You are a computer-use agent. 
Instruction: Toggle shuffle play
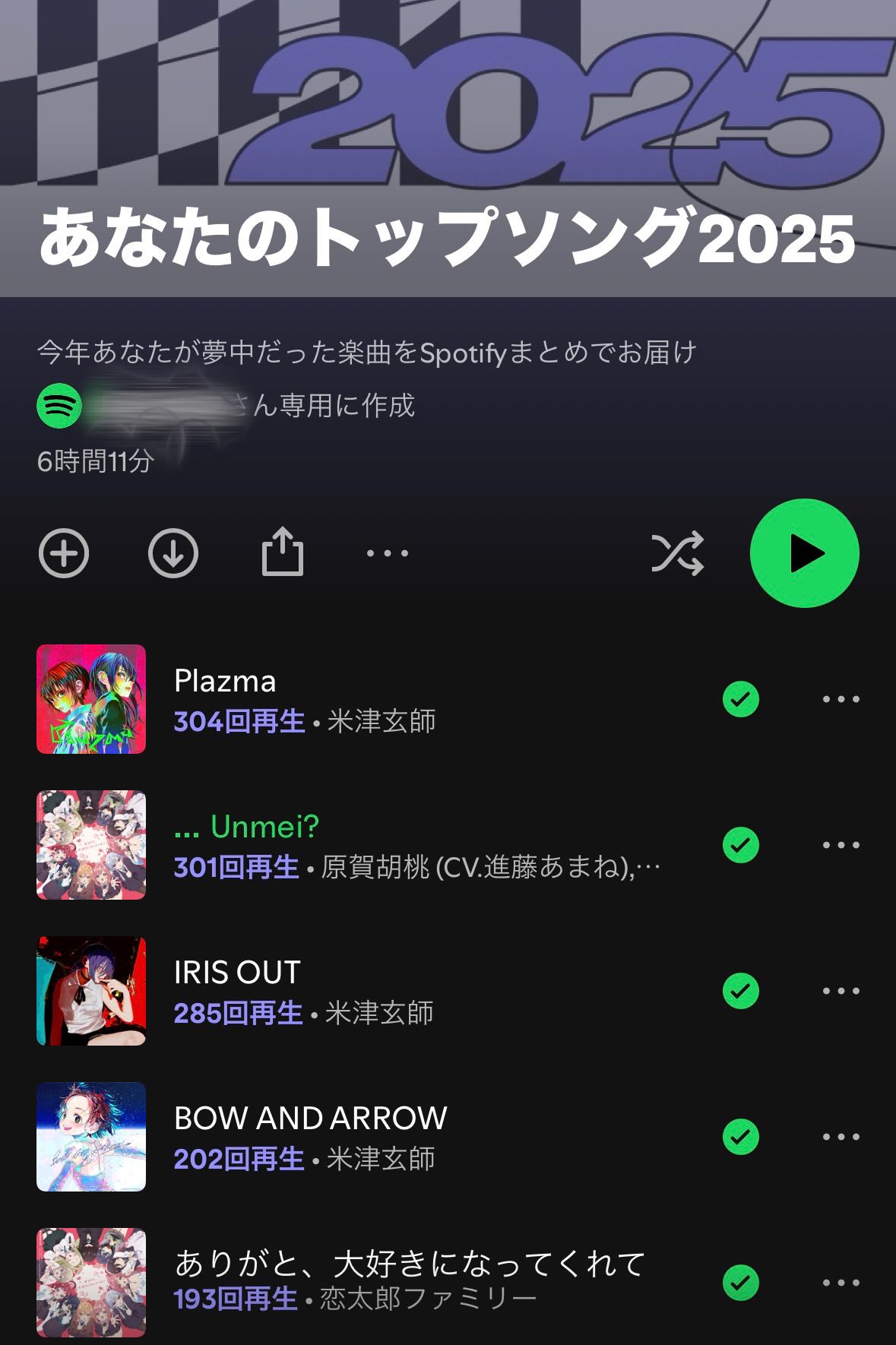coord(677,553)
